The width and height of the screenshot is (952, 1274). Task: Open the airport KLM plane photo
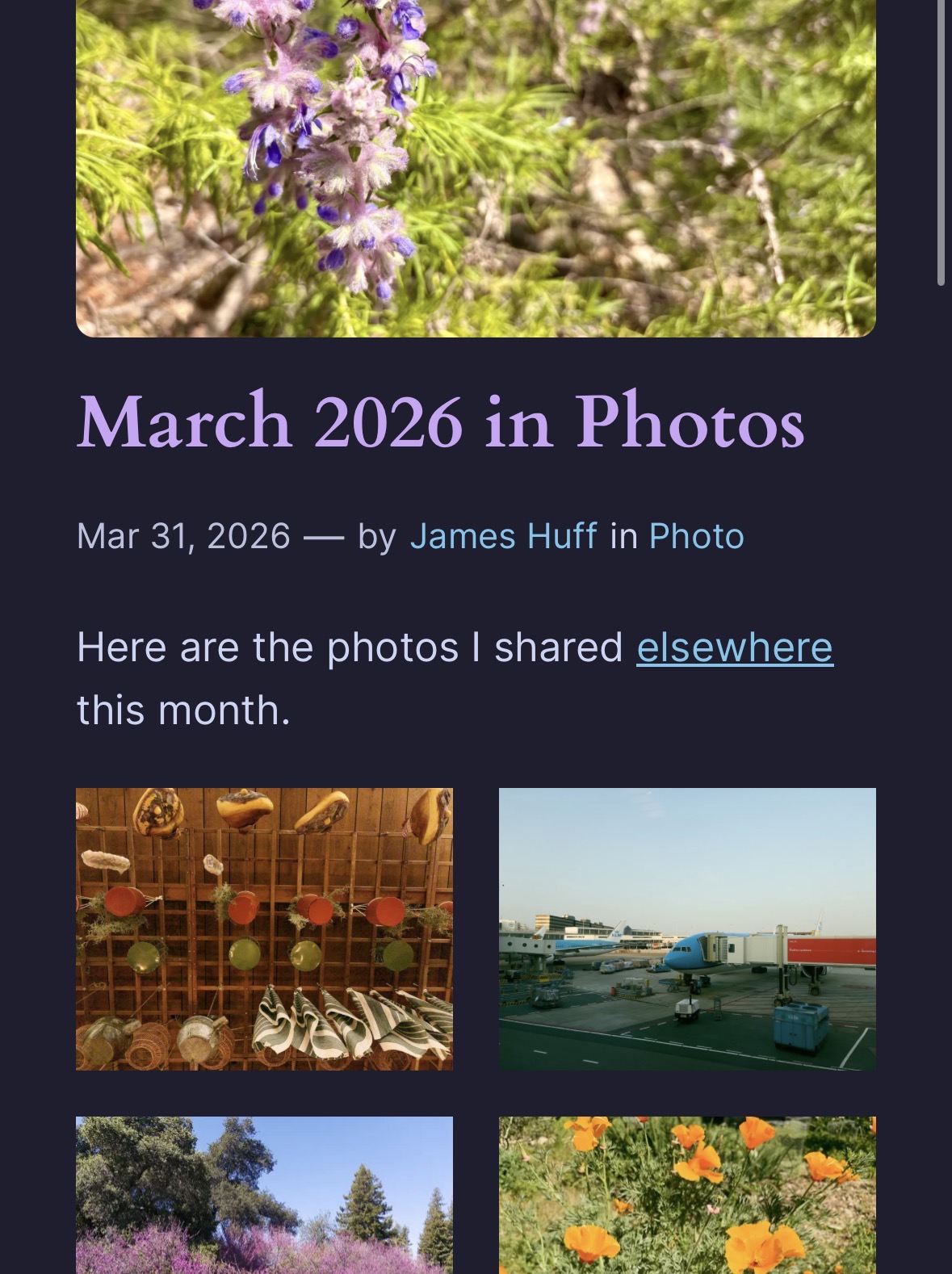[687, 929]
